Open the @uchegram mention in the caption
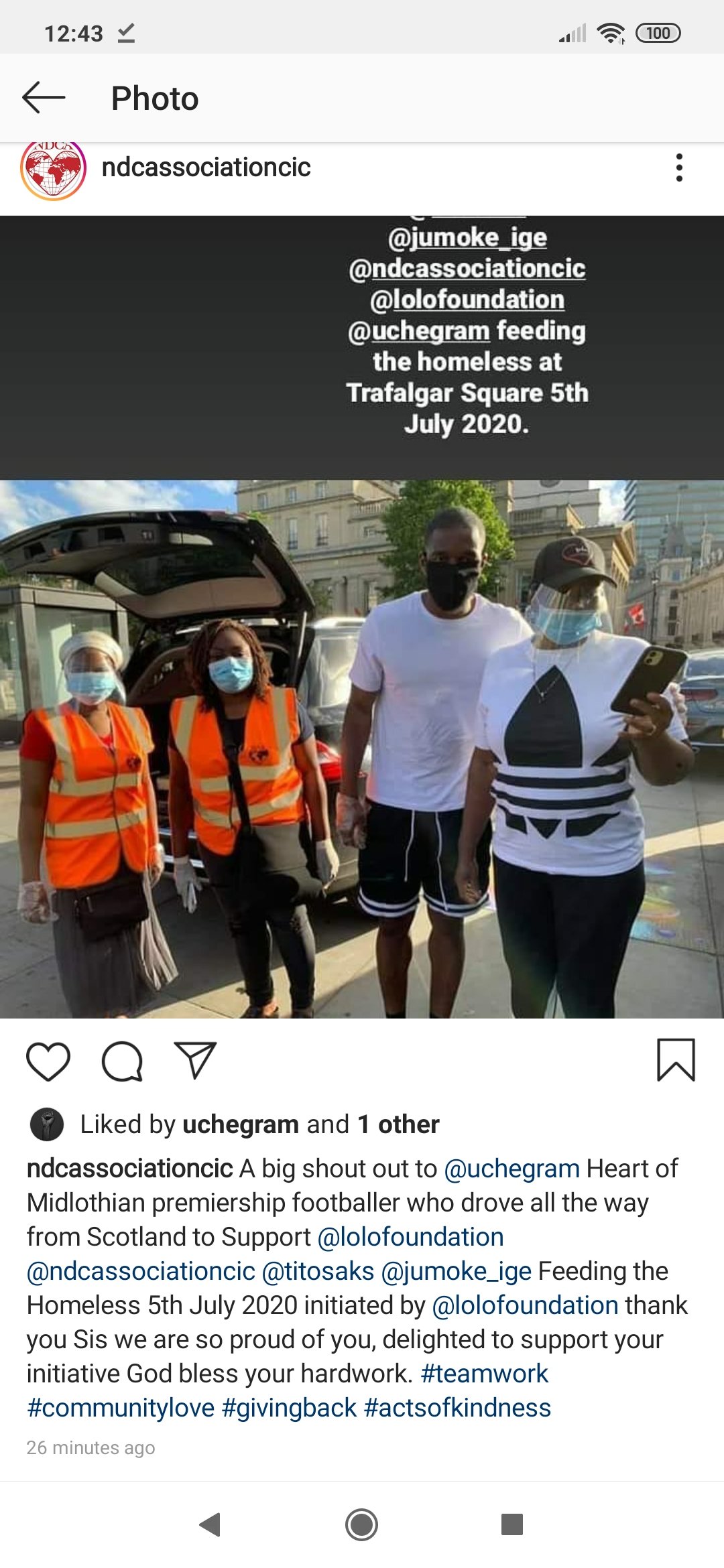Screen dimensions: 724x1568 511,1169
